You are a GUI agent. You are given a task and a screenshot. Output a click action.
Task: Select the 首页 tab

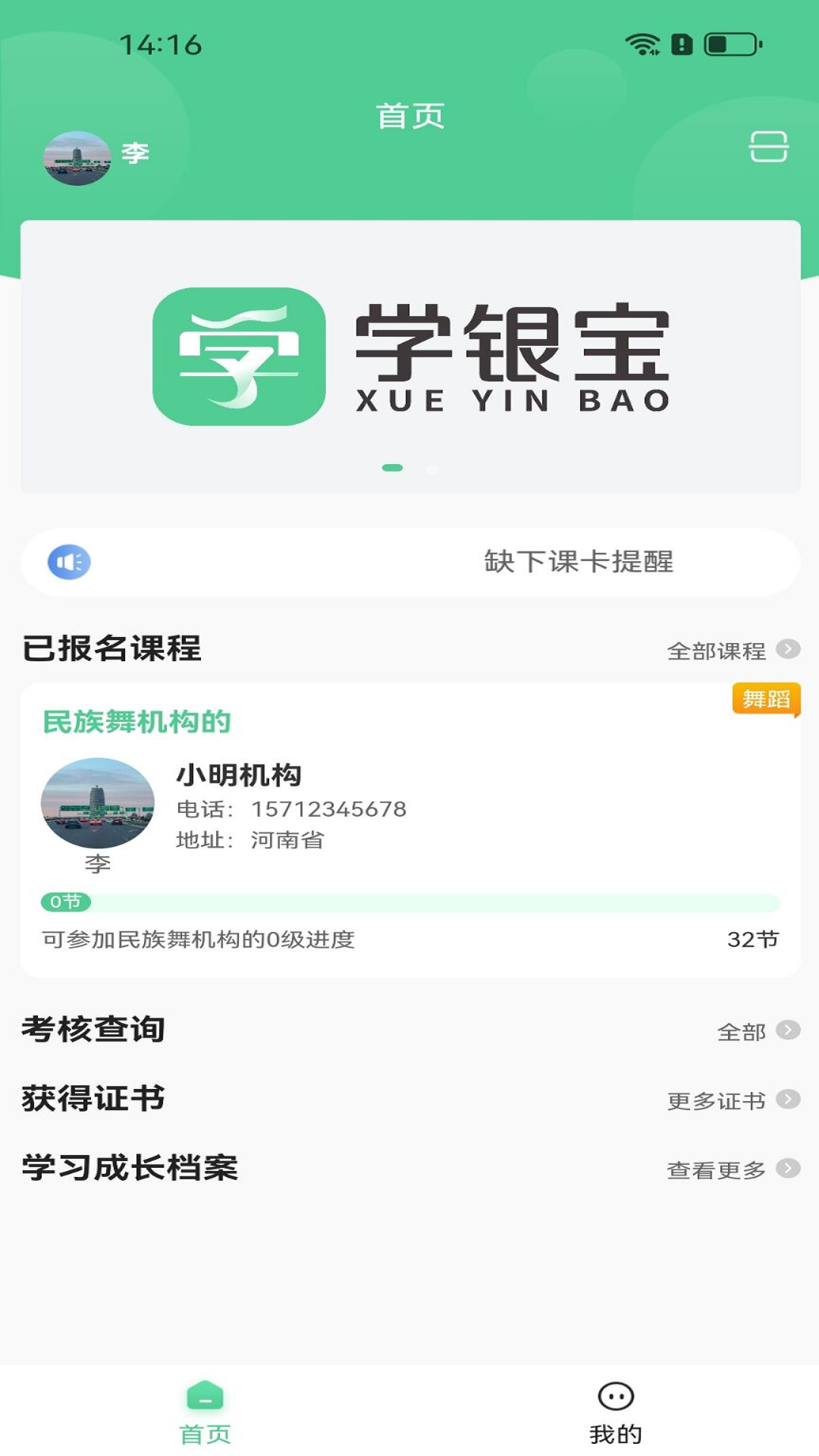(205, 1412)
